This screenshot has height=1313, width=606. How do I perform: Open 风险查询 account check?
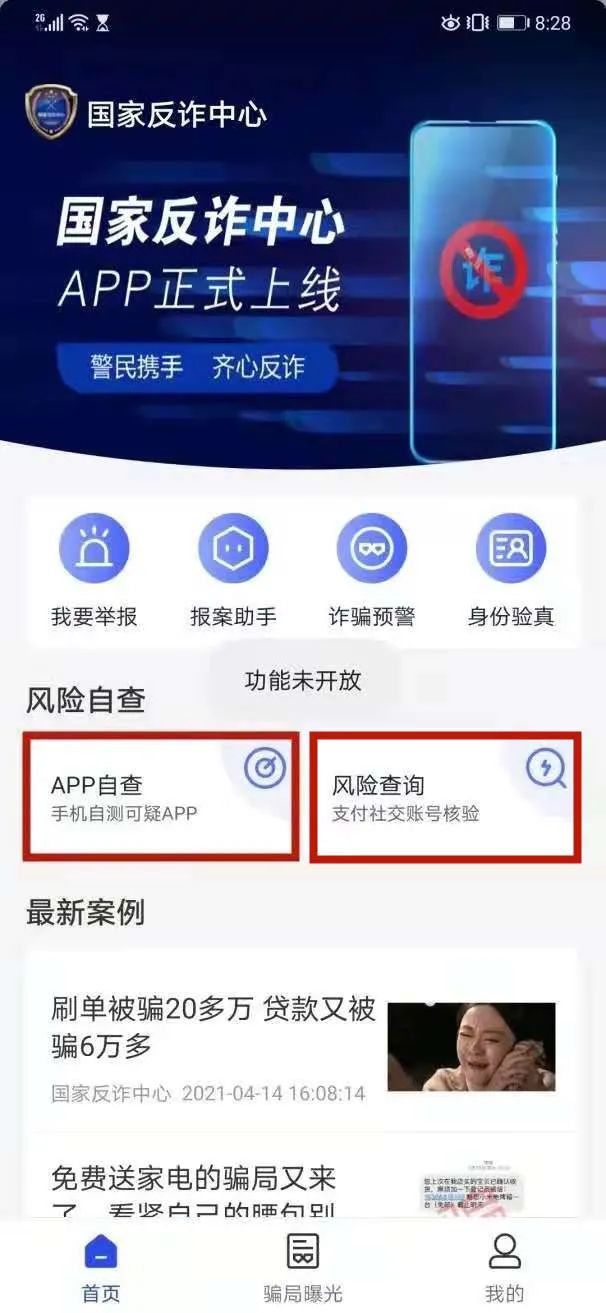coord(445,797)
